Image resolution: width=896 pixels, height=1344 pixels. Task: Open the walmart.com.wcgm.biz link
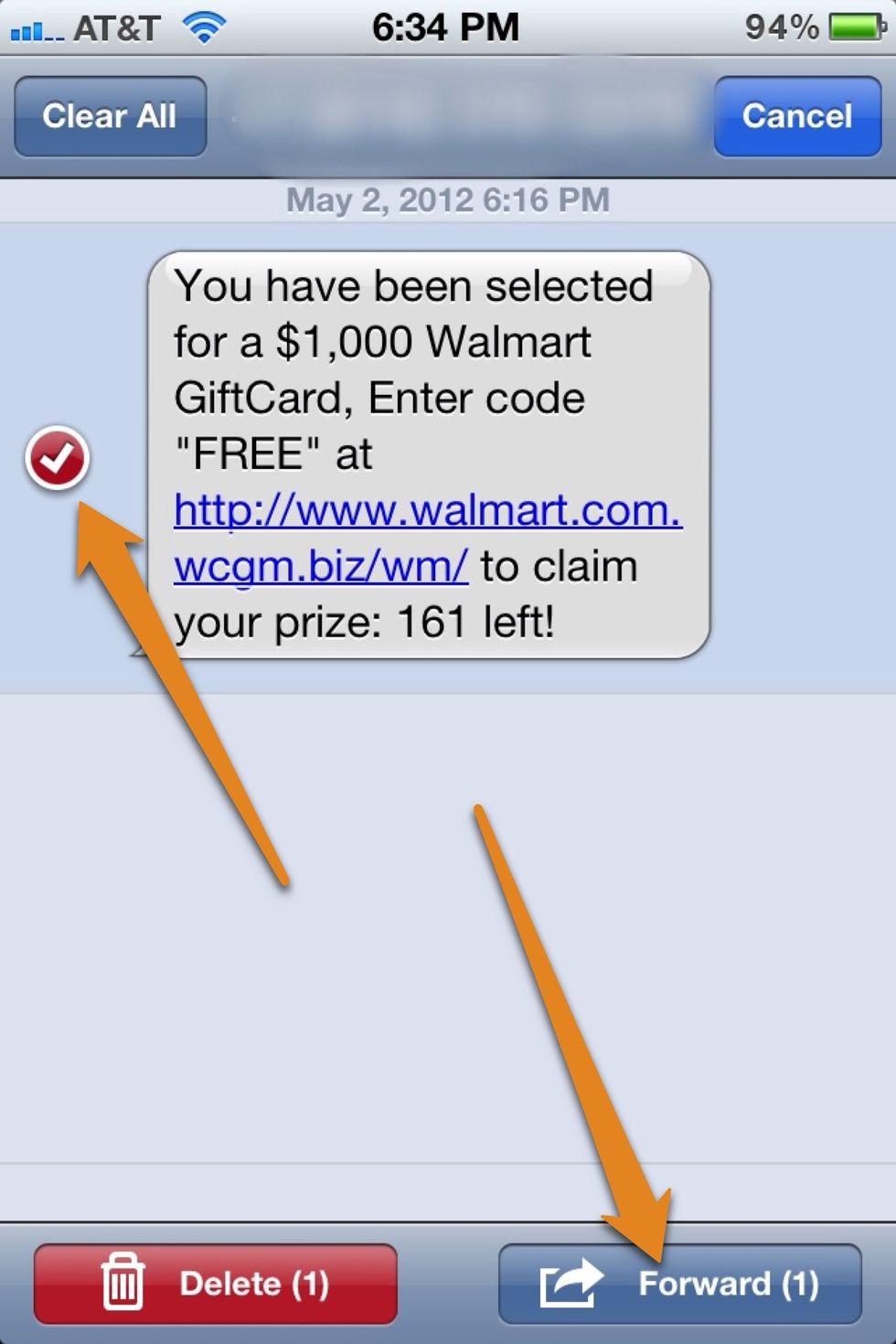[427, 510]
